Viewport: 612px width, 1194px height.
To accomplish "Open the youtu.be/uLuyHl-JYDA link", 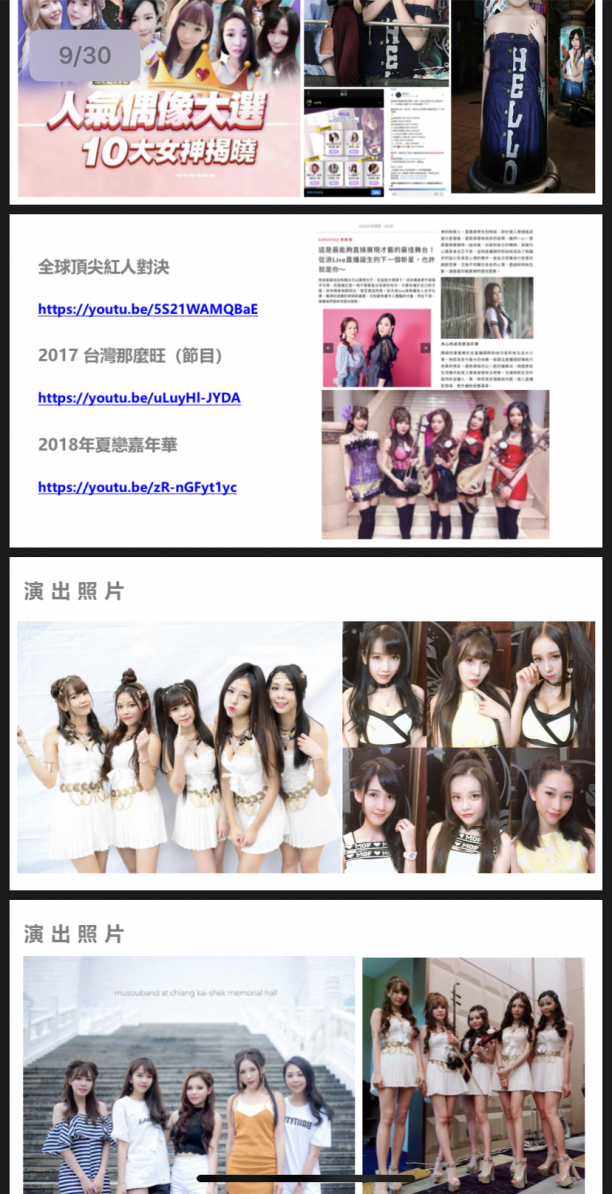I will pos(139,398).
